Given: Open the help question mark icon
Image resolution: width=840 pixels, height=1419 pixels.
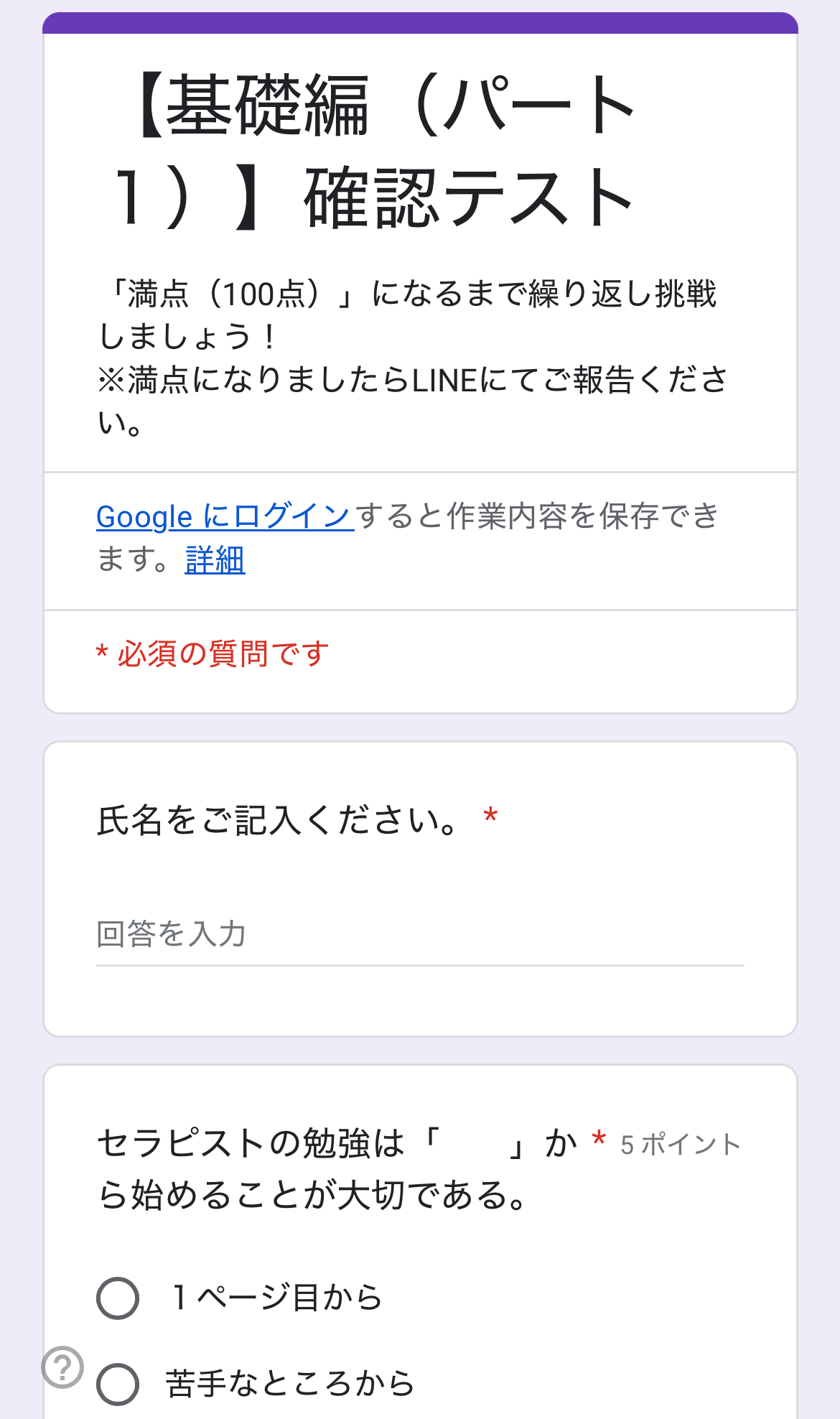Looking at the screenshot, I should click(62, 1367).
